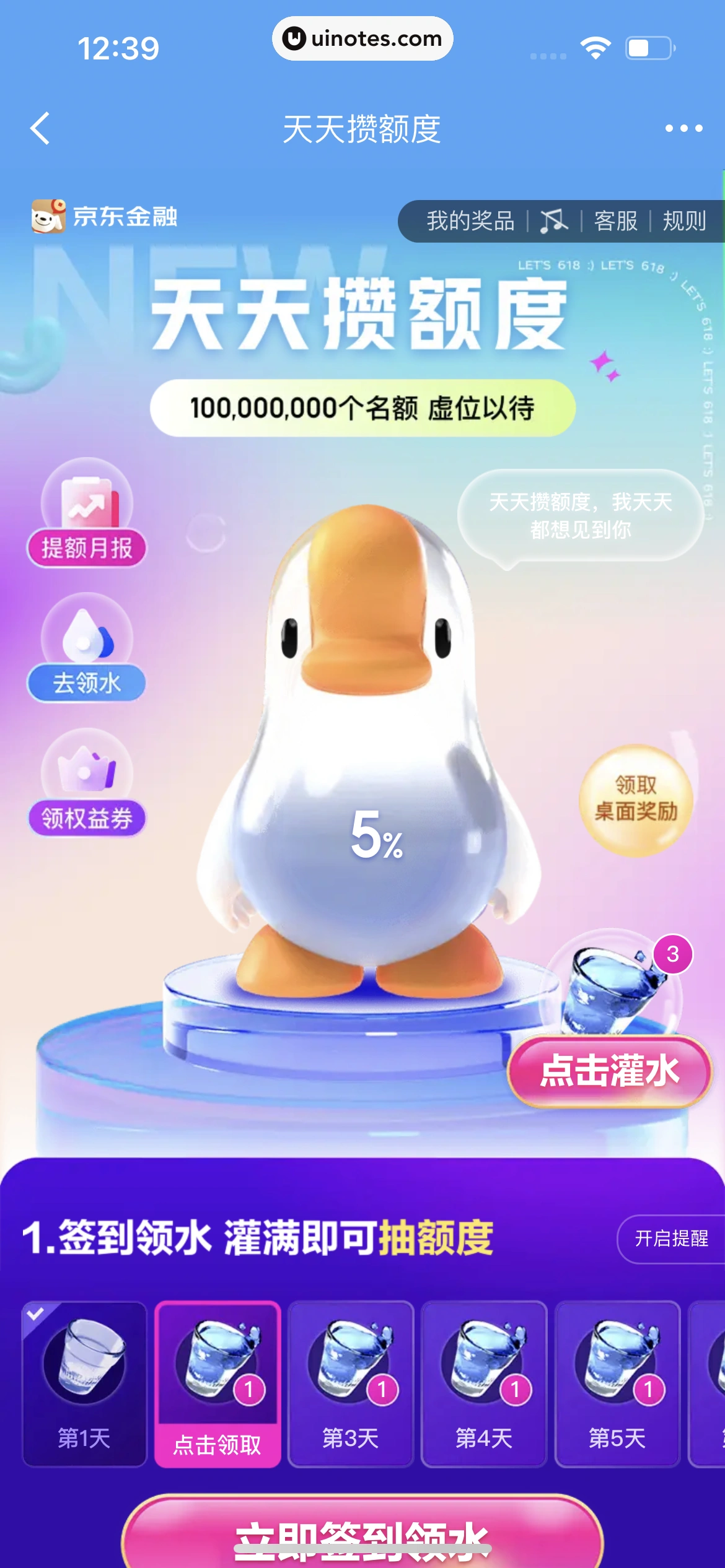This screenshot has width=725, height=1568.
Task: Select the 第5天 sign-in card
Action: point(617,1384)
